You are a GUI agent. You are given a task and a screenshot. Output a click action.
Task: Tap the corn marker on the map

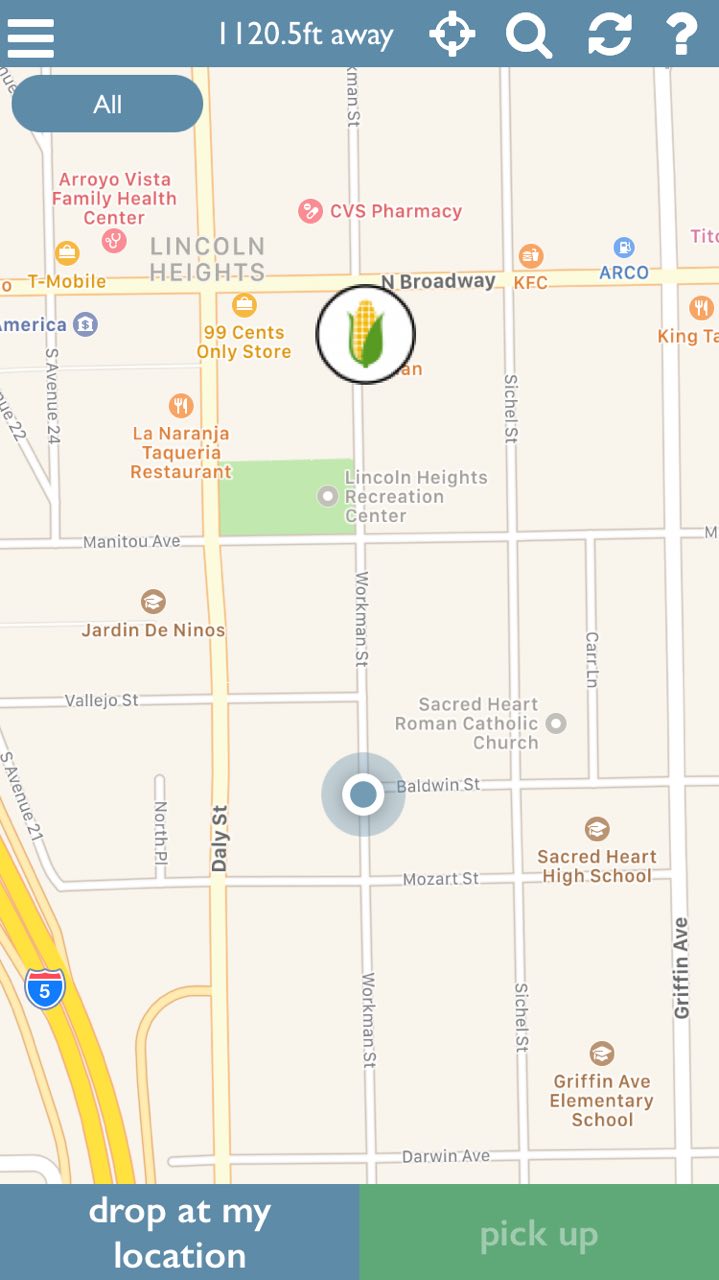(366, 334)
